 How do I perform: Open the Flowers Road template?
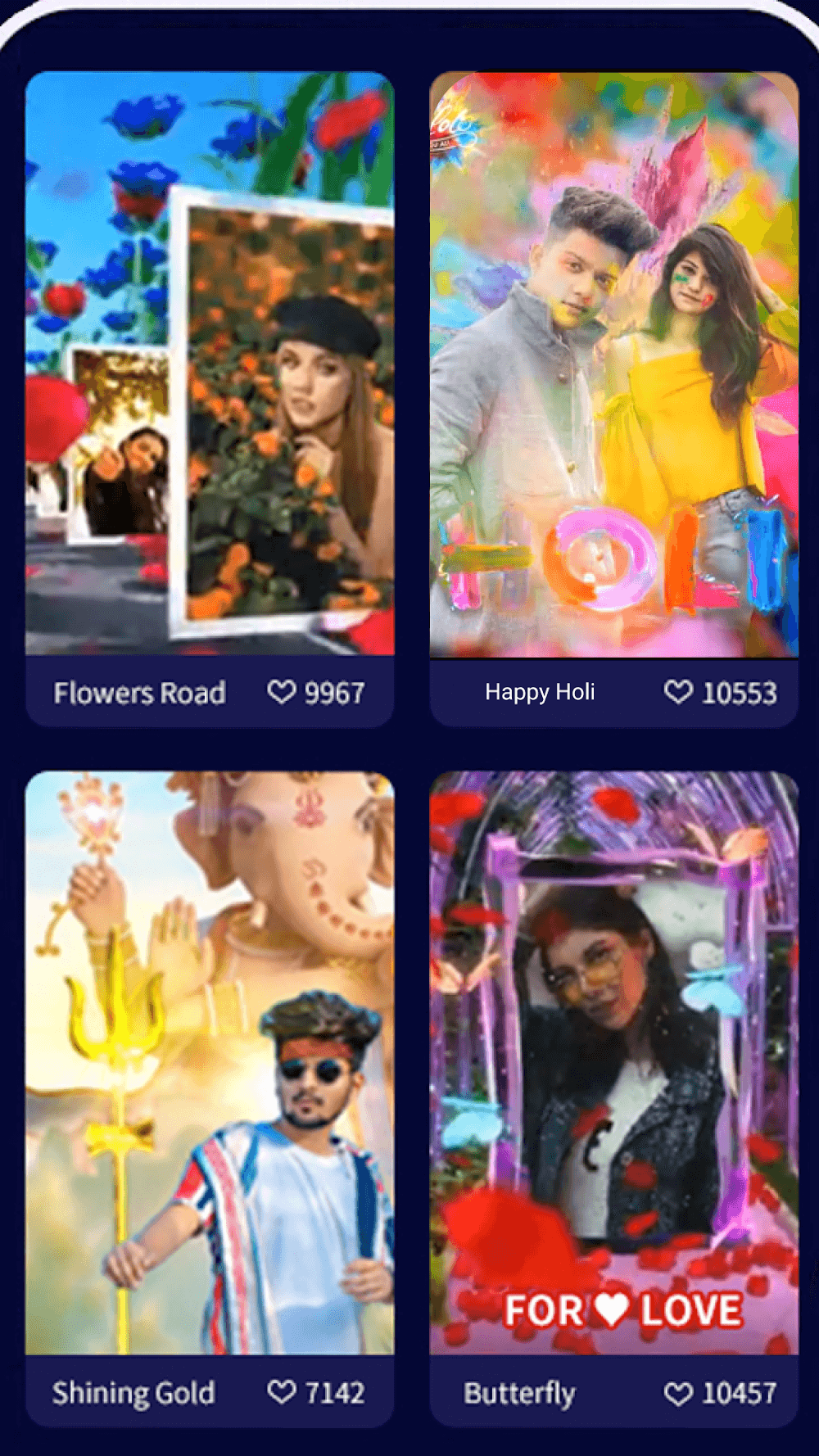click(x=210, y=364)
